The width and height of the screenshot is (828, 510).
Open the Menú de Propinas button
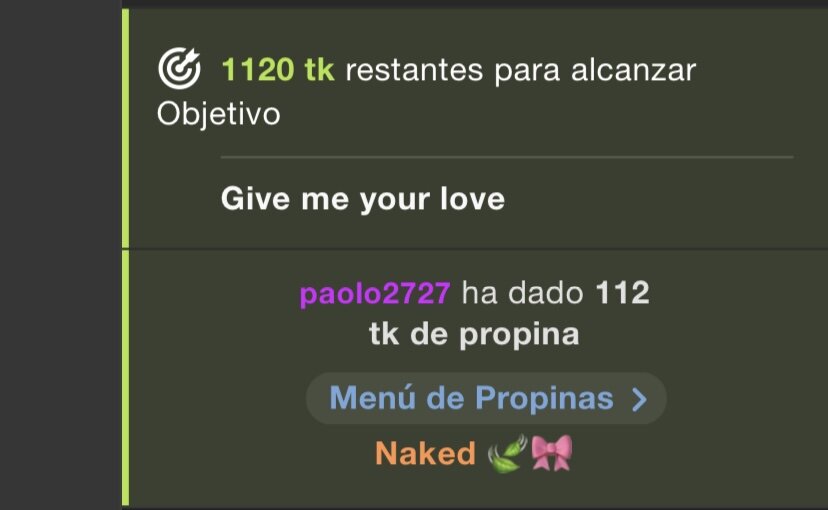pos(486,399)
